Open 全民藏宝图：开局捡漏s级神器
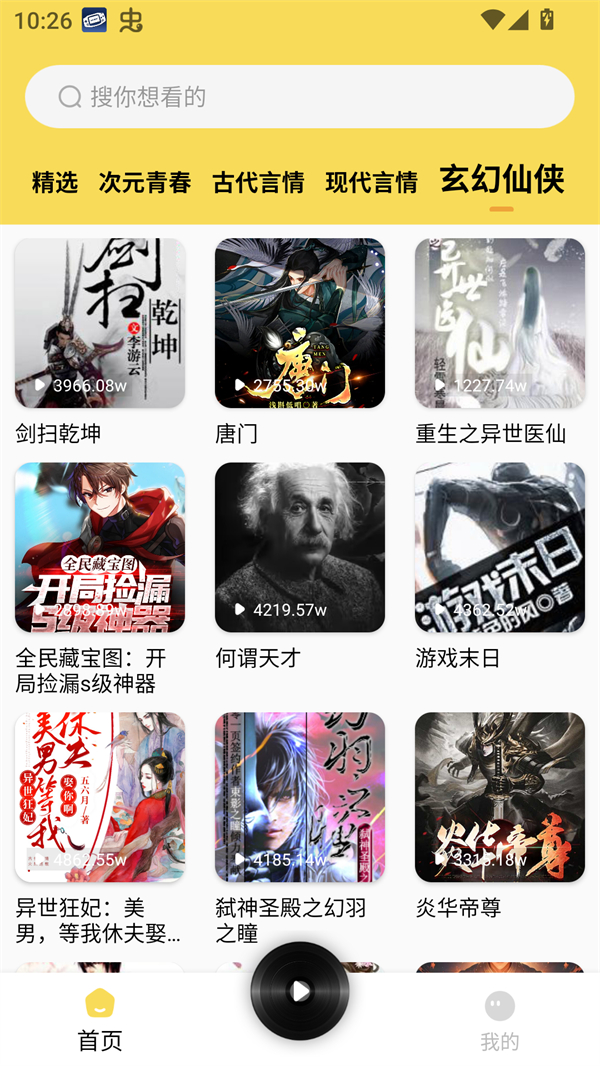600x1066 pixels. point(100,547)
